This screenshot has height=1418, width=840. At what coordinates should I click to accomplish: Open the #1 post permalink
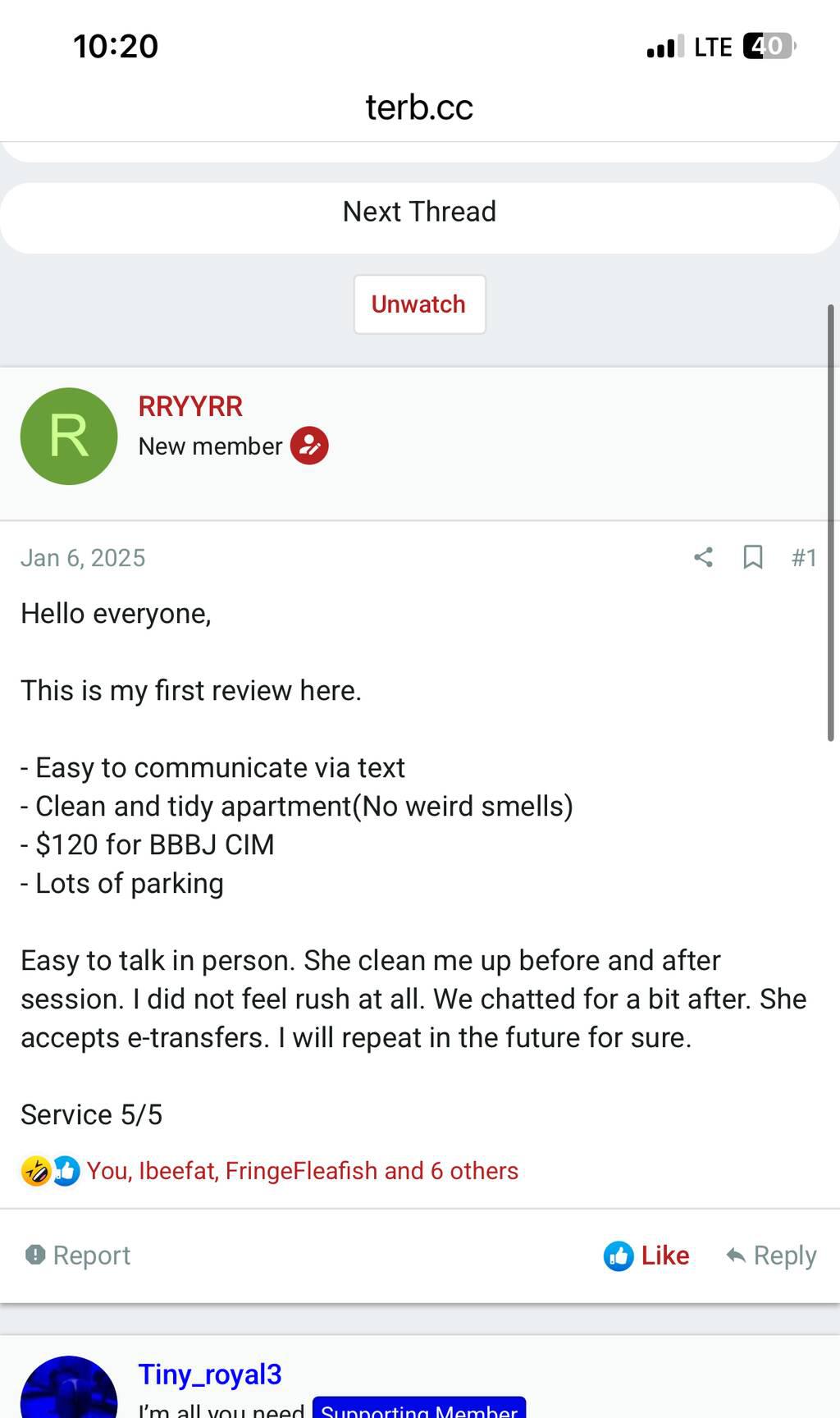coord(803,558)
